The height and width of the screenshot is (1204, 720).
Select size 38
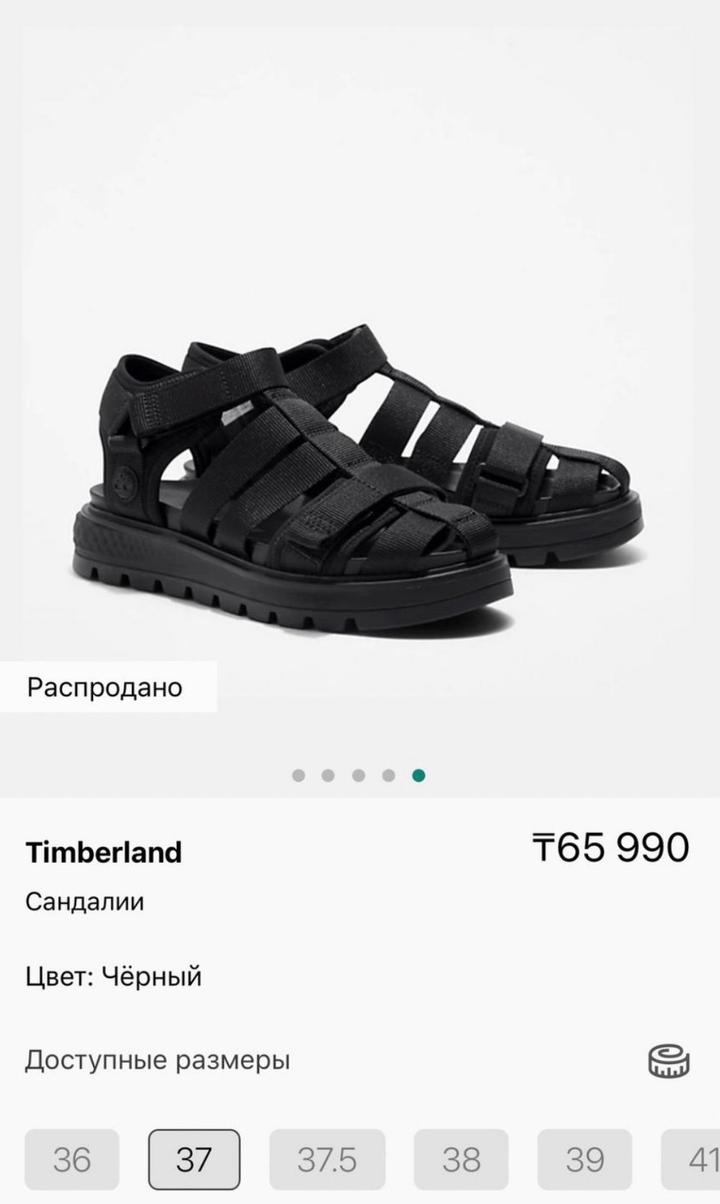[461, 1160]
